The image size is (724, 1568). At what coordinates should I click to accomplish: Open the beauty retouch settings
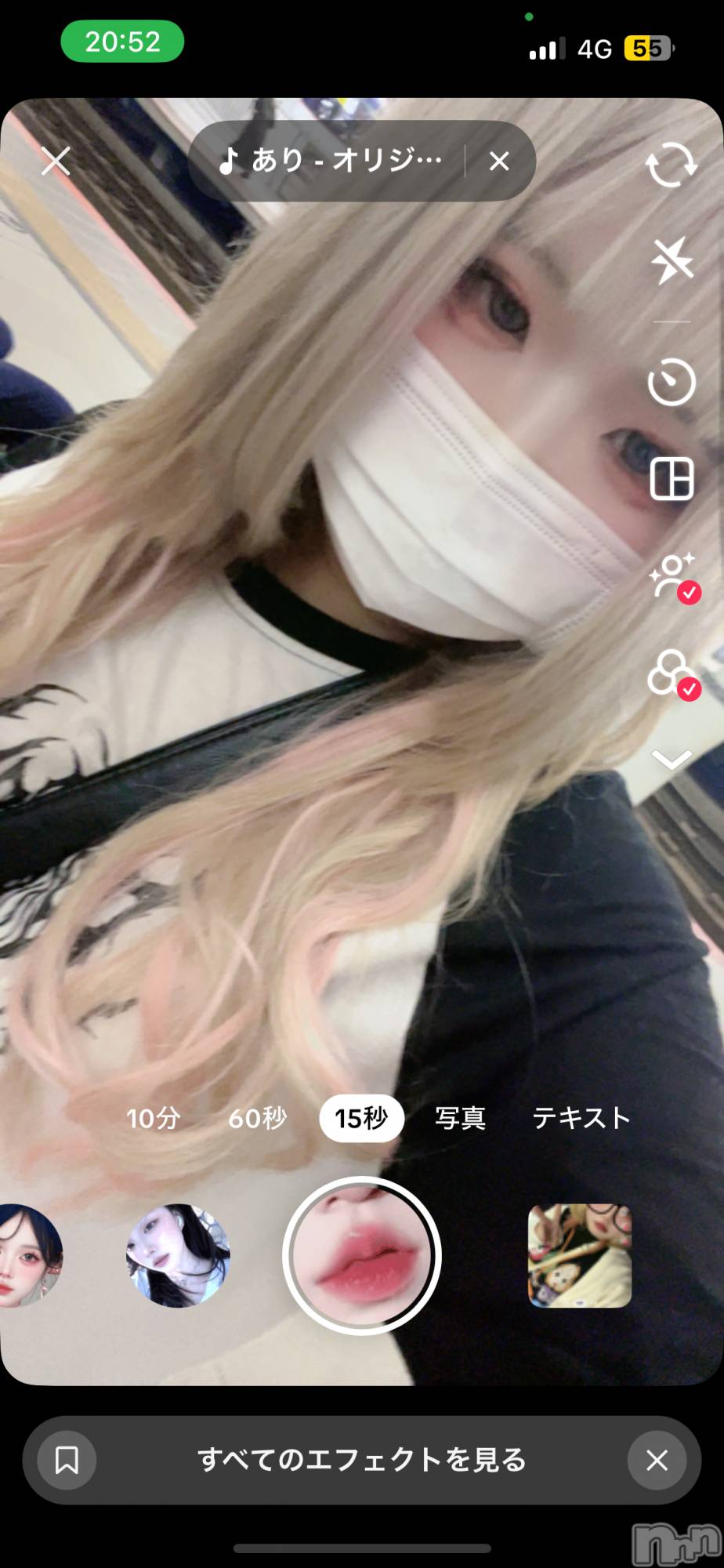click(672, 577)
